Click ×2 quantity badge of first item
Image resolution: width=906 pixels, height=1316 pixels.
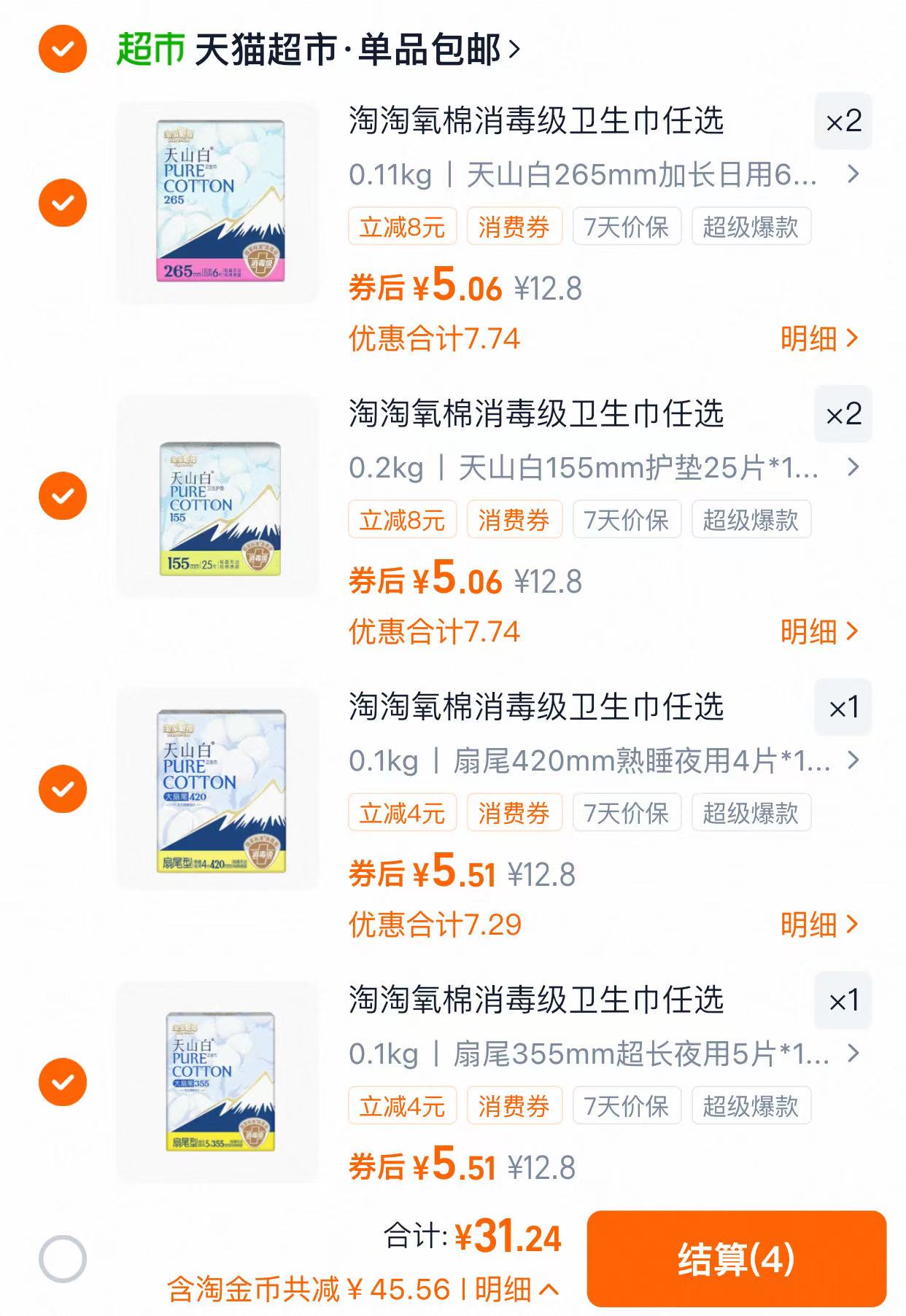pyautogui.click(x=843, y=122)
